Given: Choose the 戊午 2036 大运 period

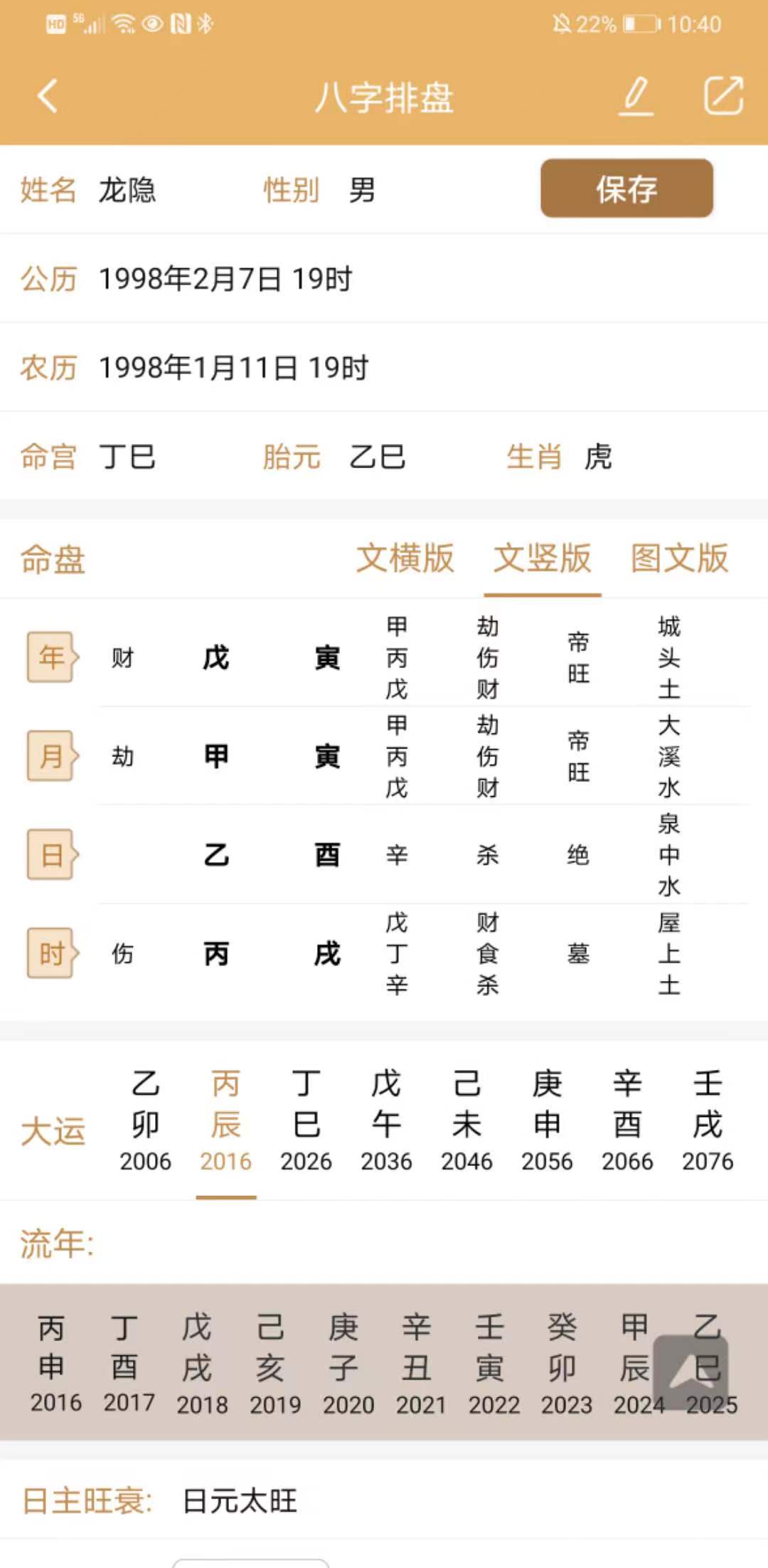Looking at the screenshot, I should [386, 1122].
